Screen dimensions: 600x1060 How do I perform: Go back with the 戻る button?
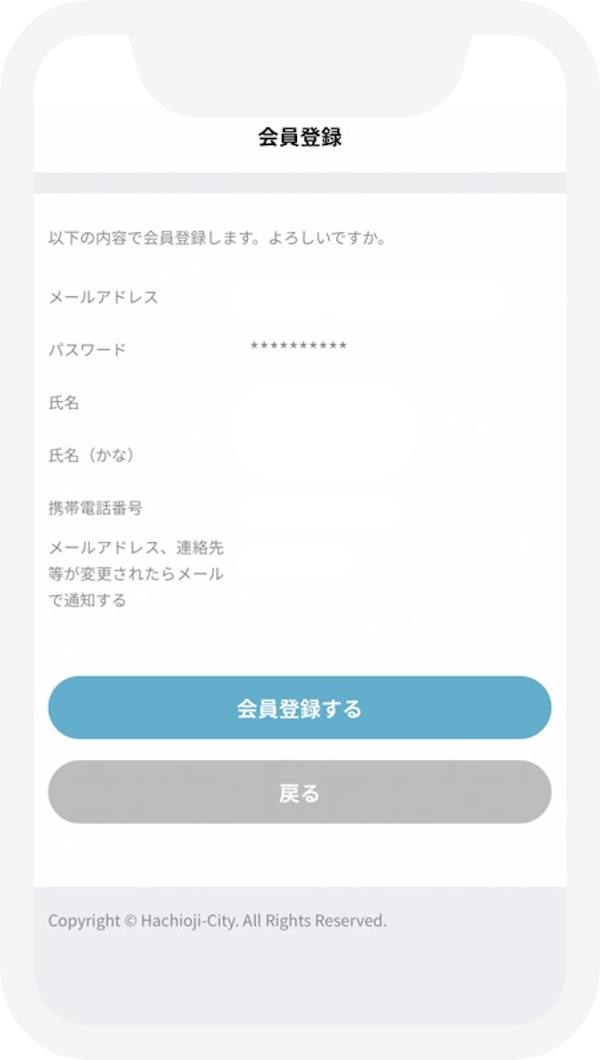coord(299,792)
